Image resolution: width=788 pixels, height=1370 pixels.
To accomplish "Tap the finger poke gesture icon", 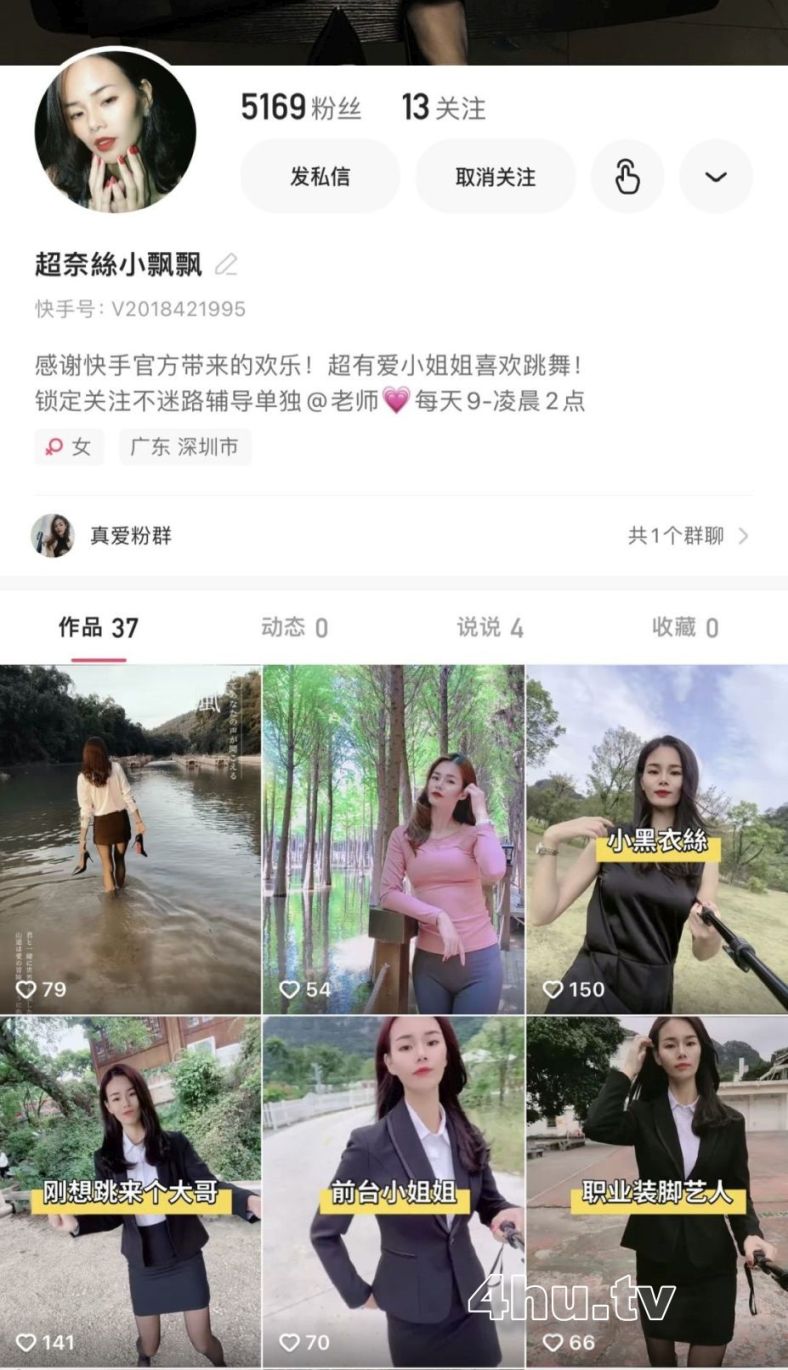I will coord(627,175).
